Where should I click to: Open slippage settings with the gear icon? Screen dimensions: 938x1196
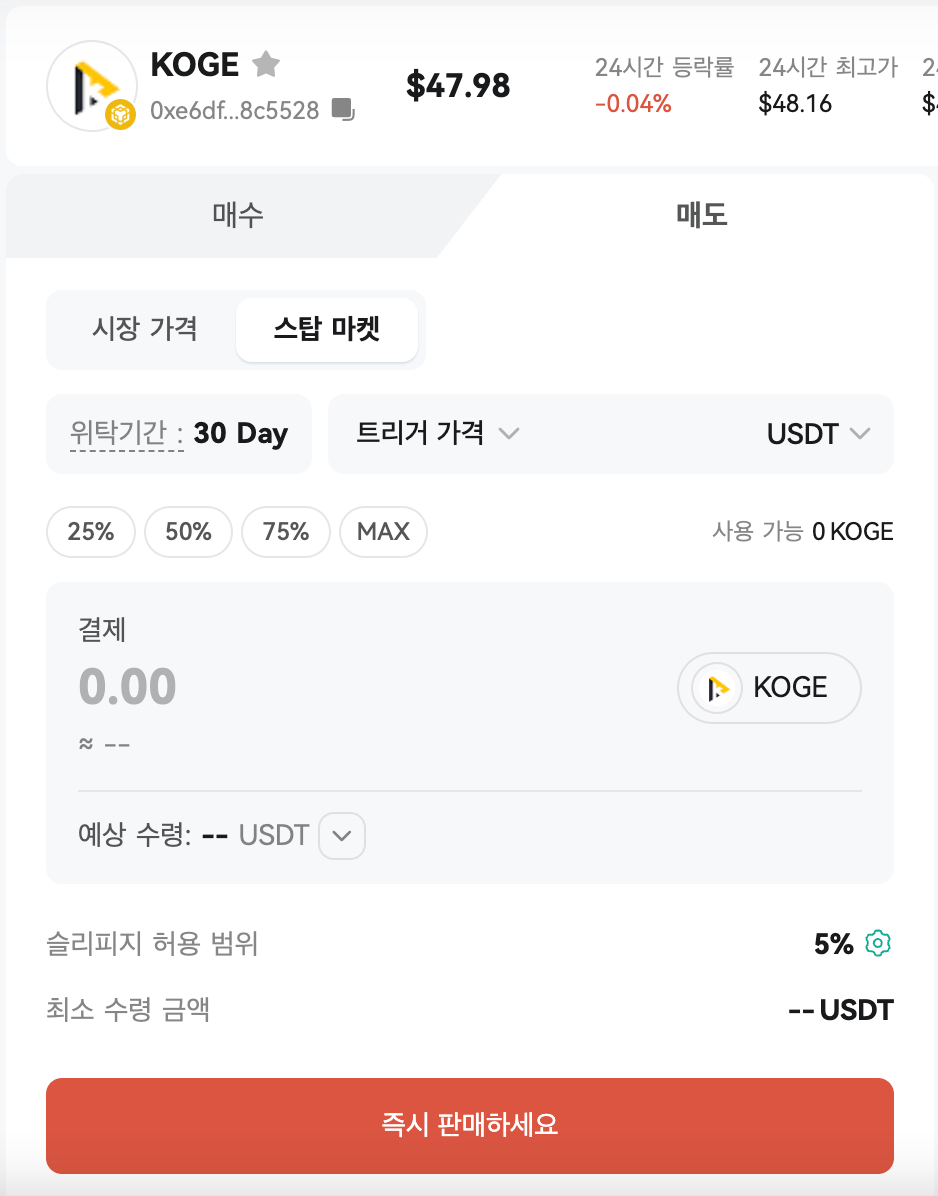pyautogui.click(x=877, y=943)
